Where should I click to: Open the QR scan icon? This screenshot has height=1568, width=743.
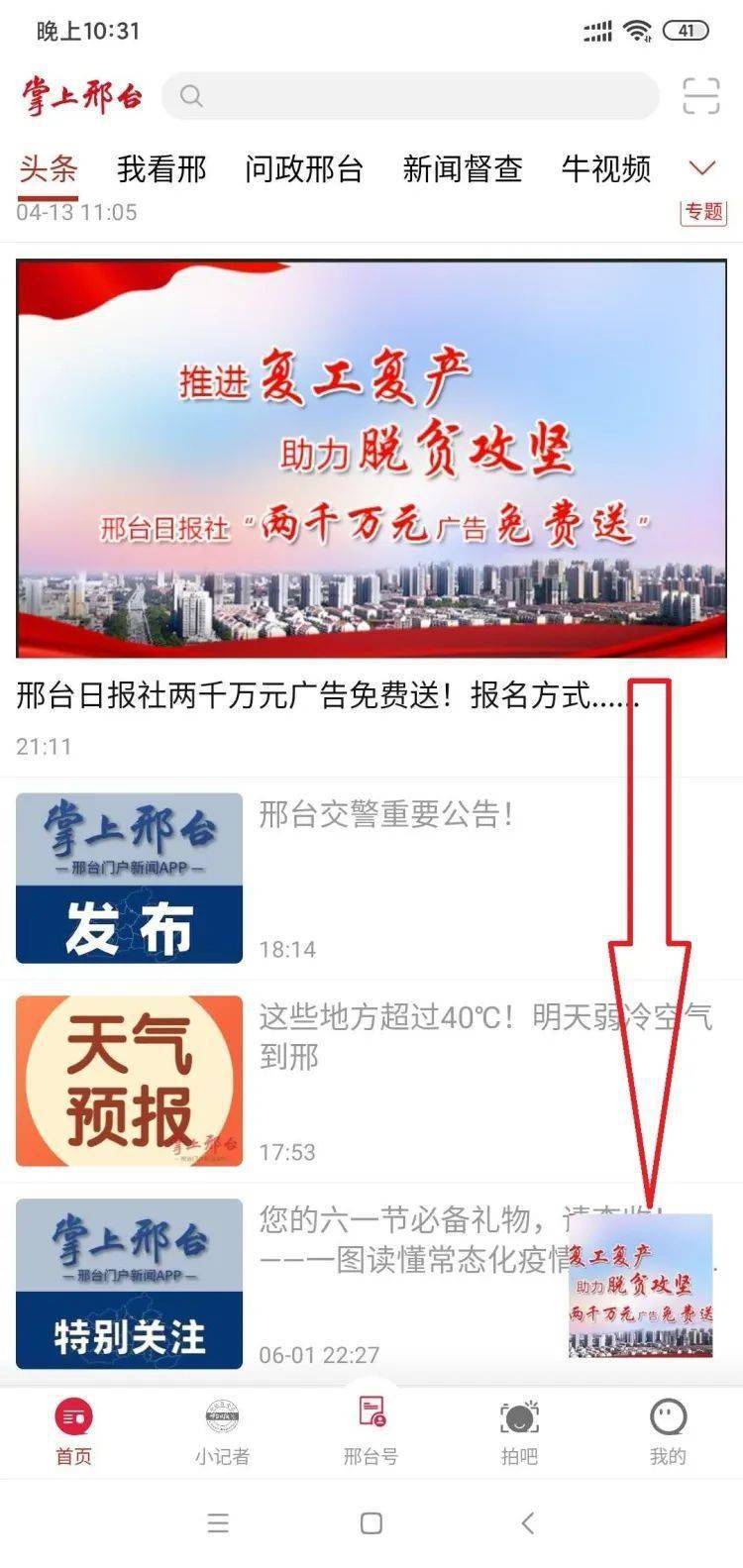[x=701, y=96]
